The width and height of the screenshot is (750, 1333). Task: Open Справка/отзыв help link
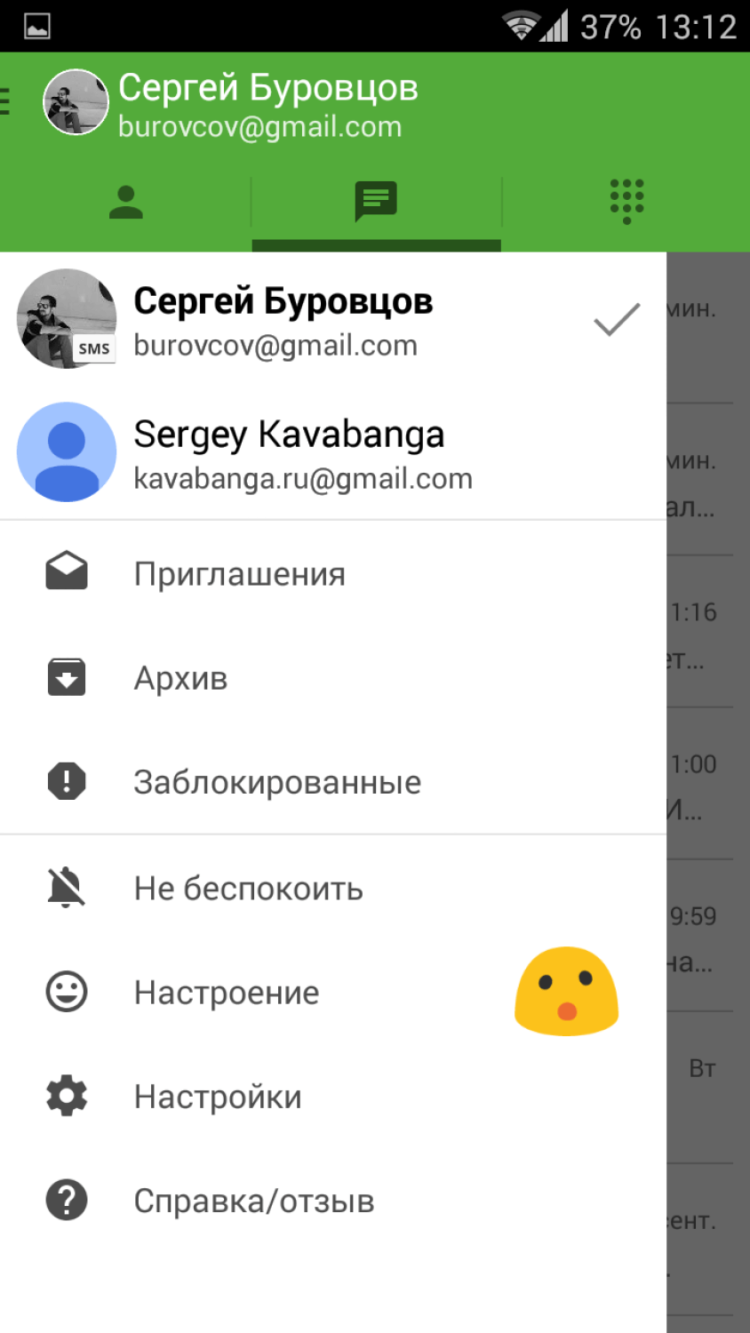click(x=253, y=1199)
